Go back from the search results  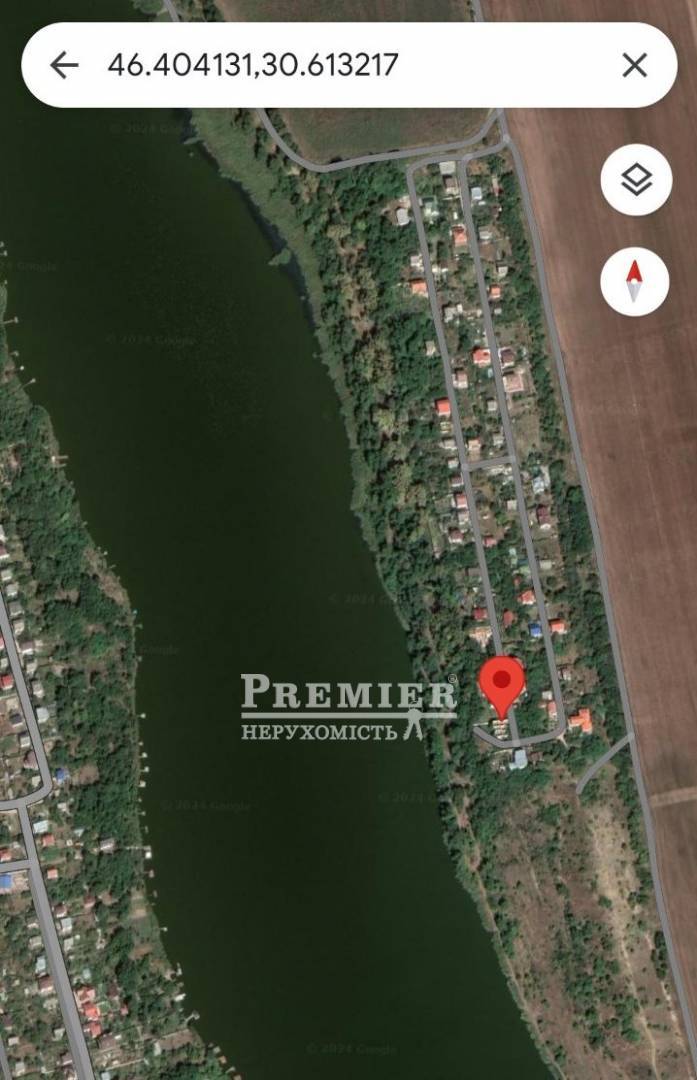(64, 66)
